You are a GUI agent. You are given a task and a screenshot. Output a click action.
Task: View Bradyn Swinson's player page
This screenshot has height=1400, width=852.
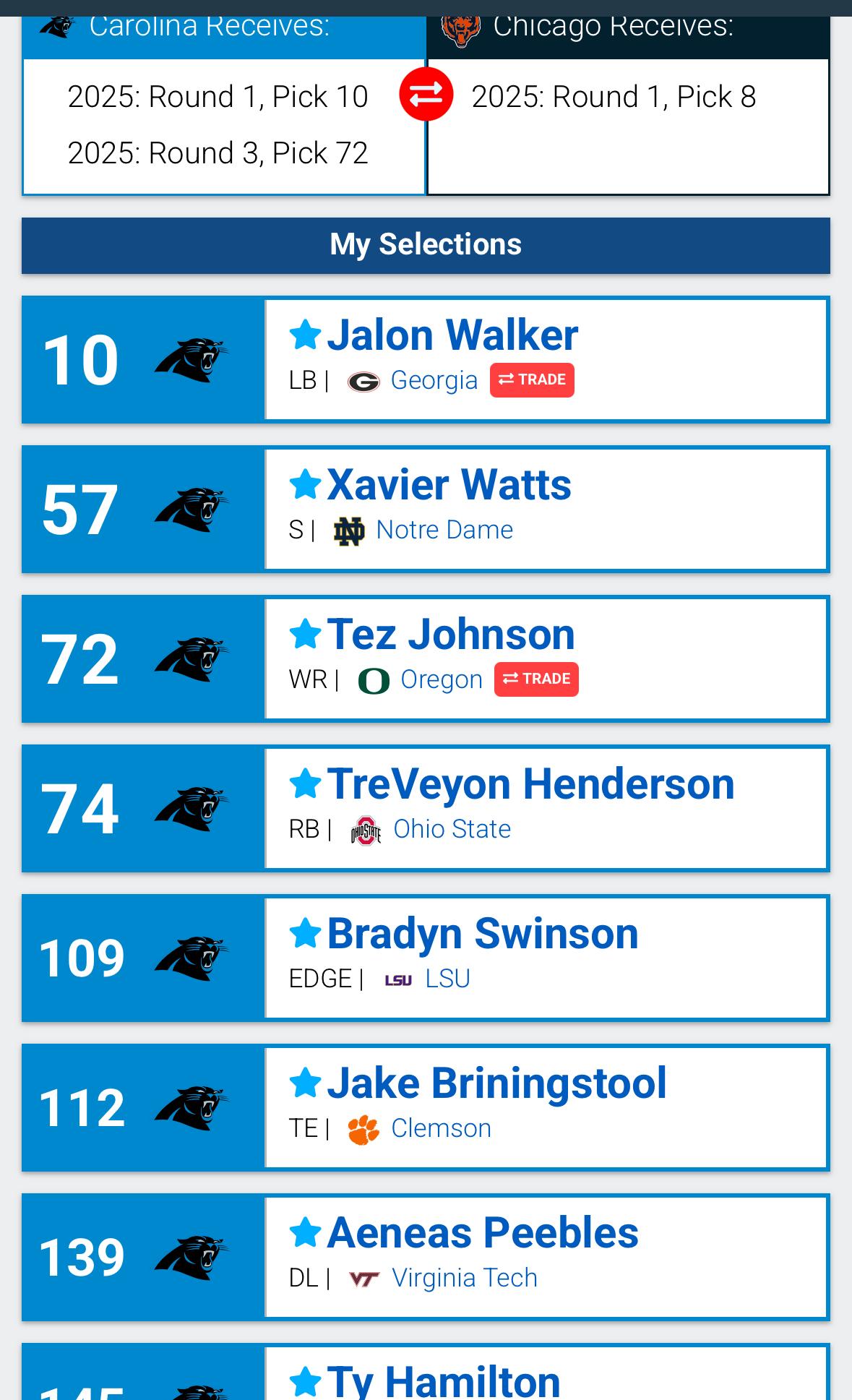482,934
